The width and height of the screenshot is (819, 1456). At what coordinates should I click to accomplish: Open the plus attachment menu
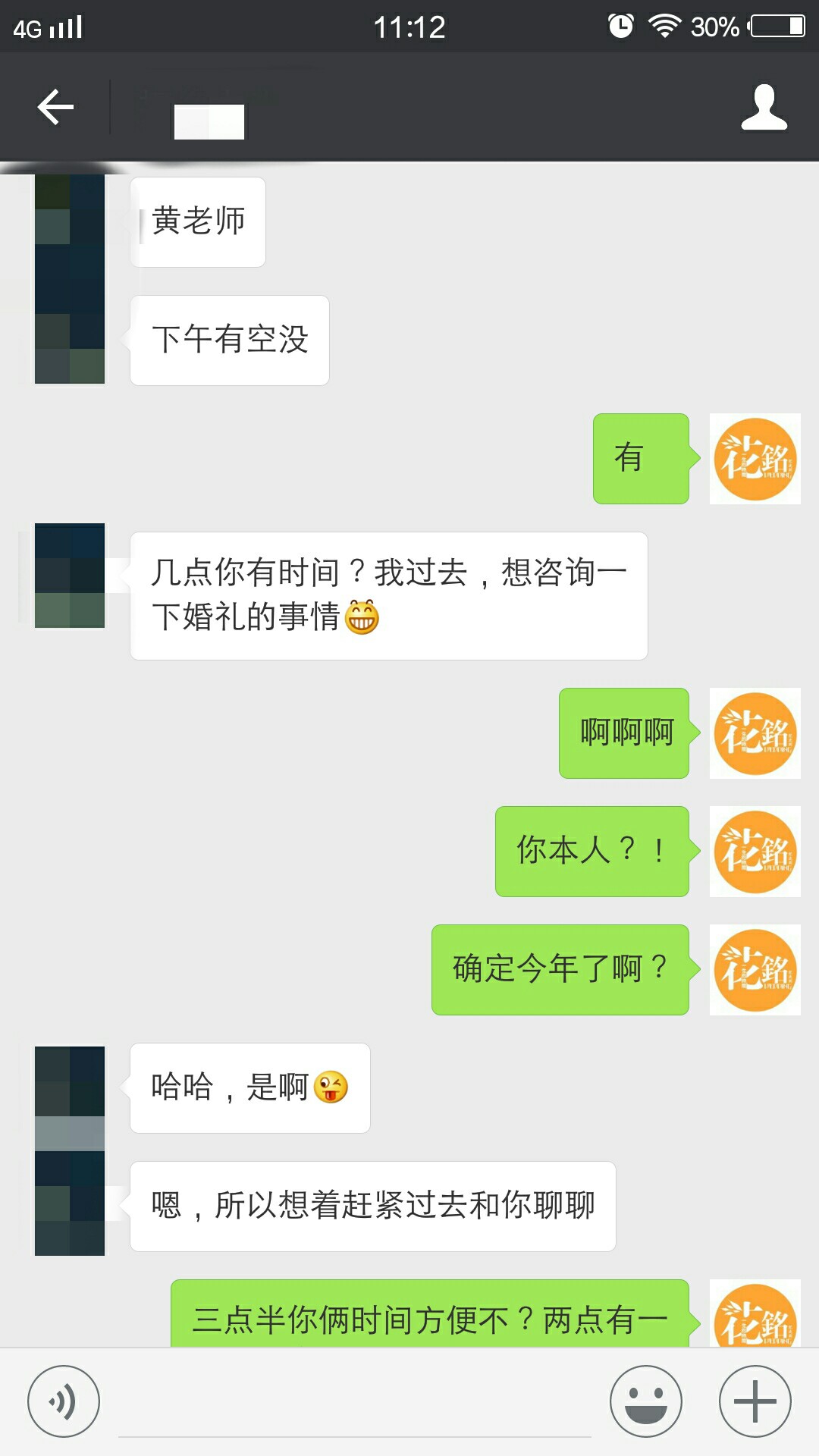[755, 1401]
